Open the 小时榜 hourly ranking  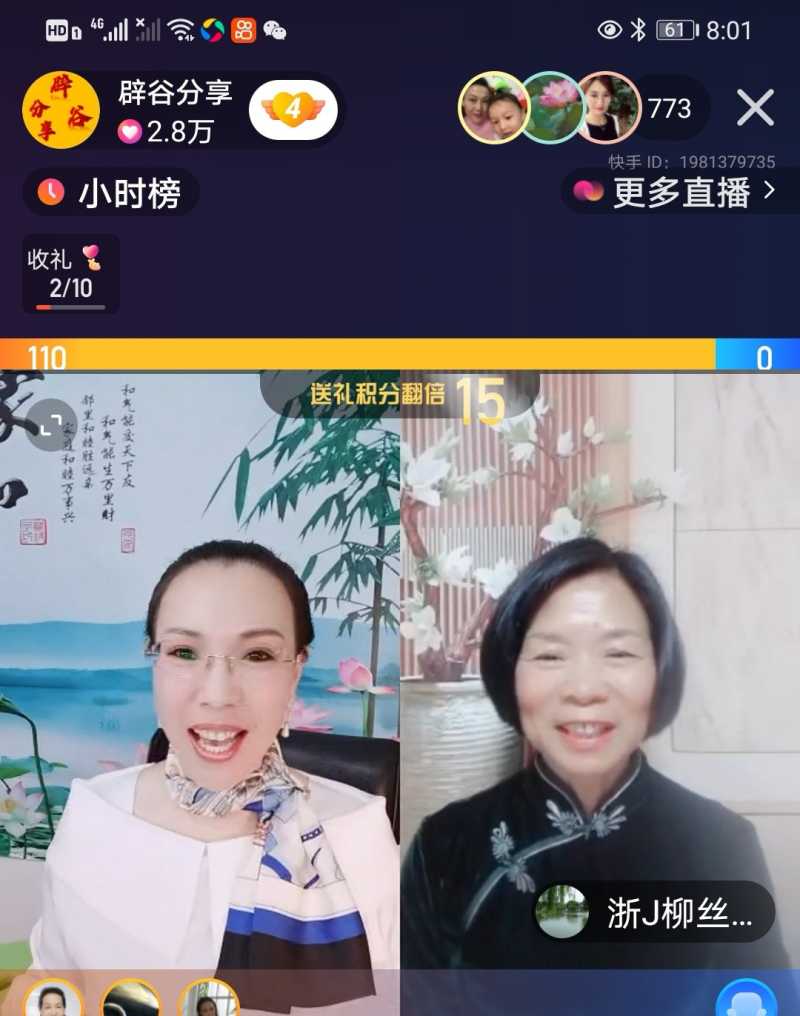pos(111,192)
